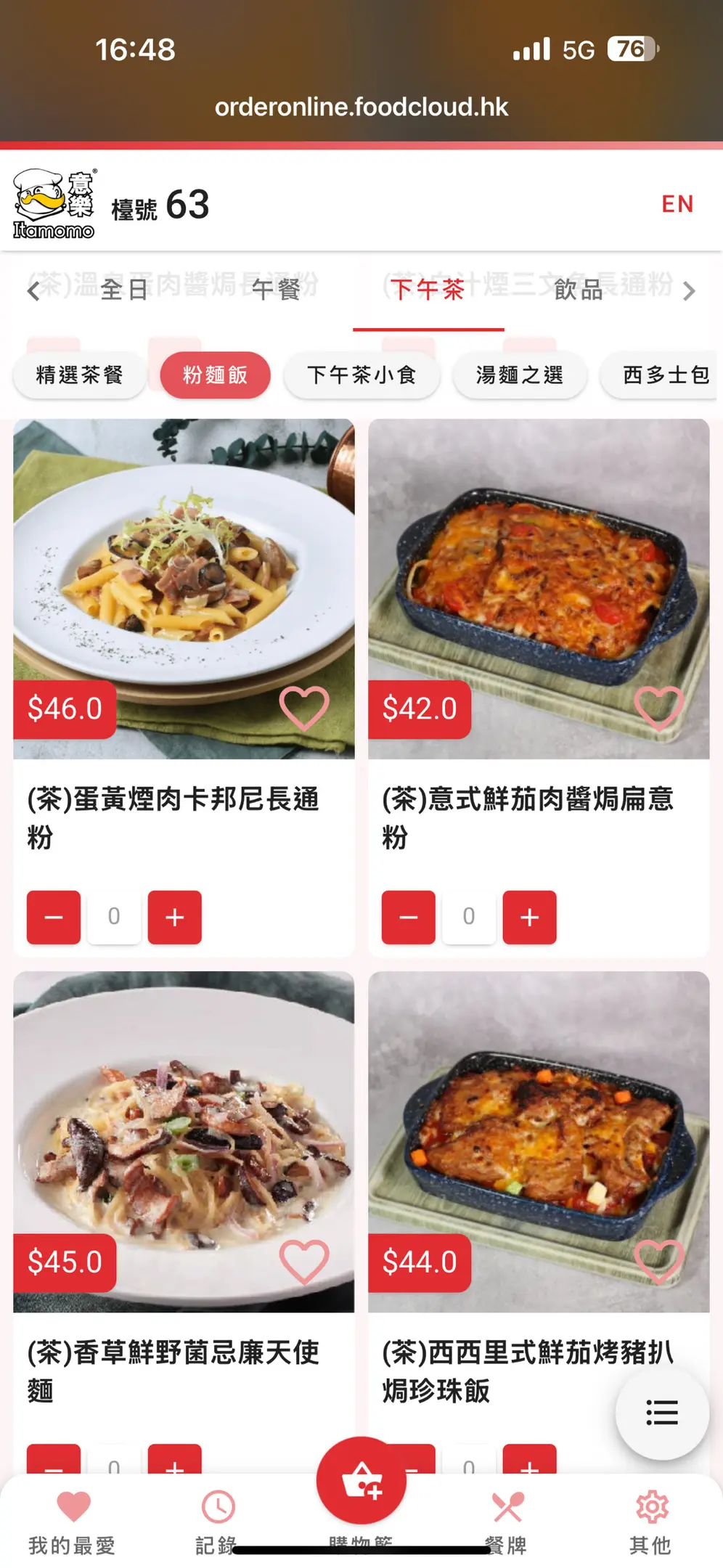Favorite the 蛋黃煙肉卡邦尼長通粉 dish
The image size is (723, 1568).
pyautogui.click(x=304, y=708)
